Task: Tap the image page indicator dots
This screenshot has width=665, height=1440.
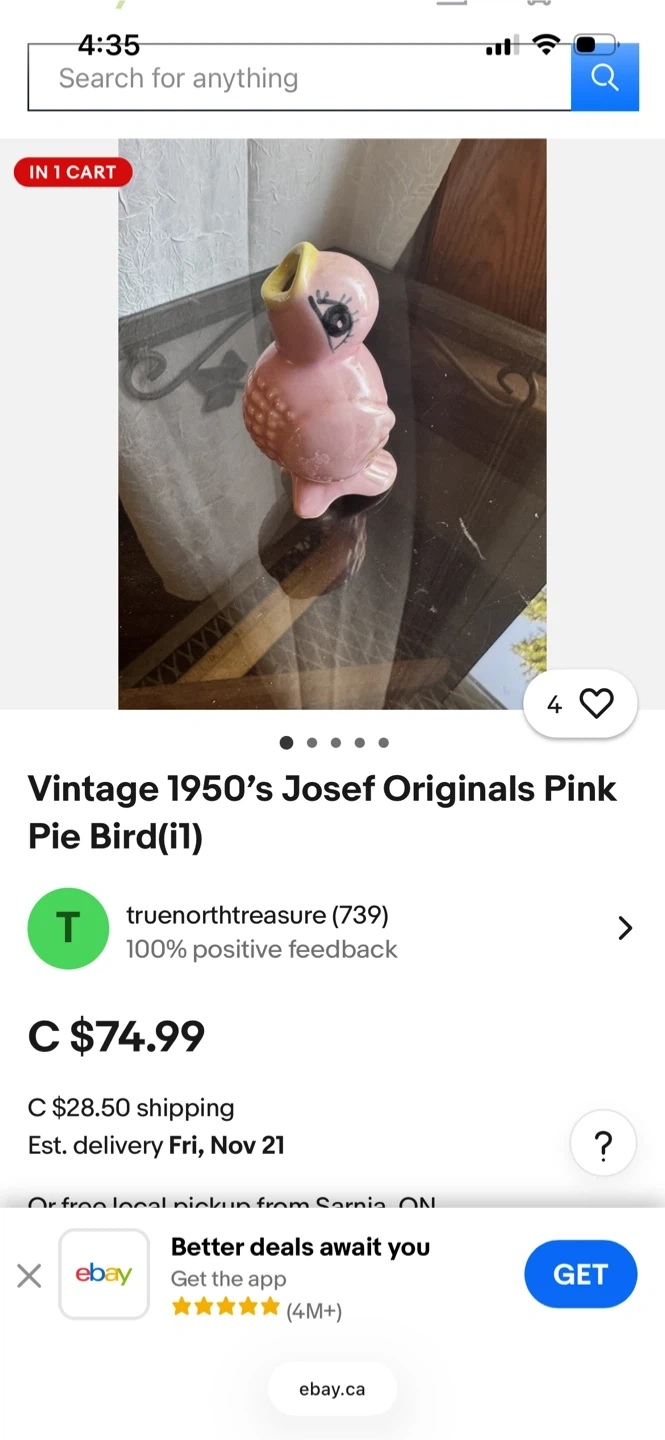Action: (x=334, y=742)
